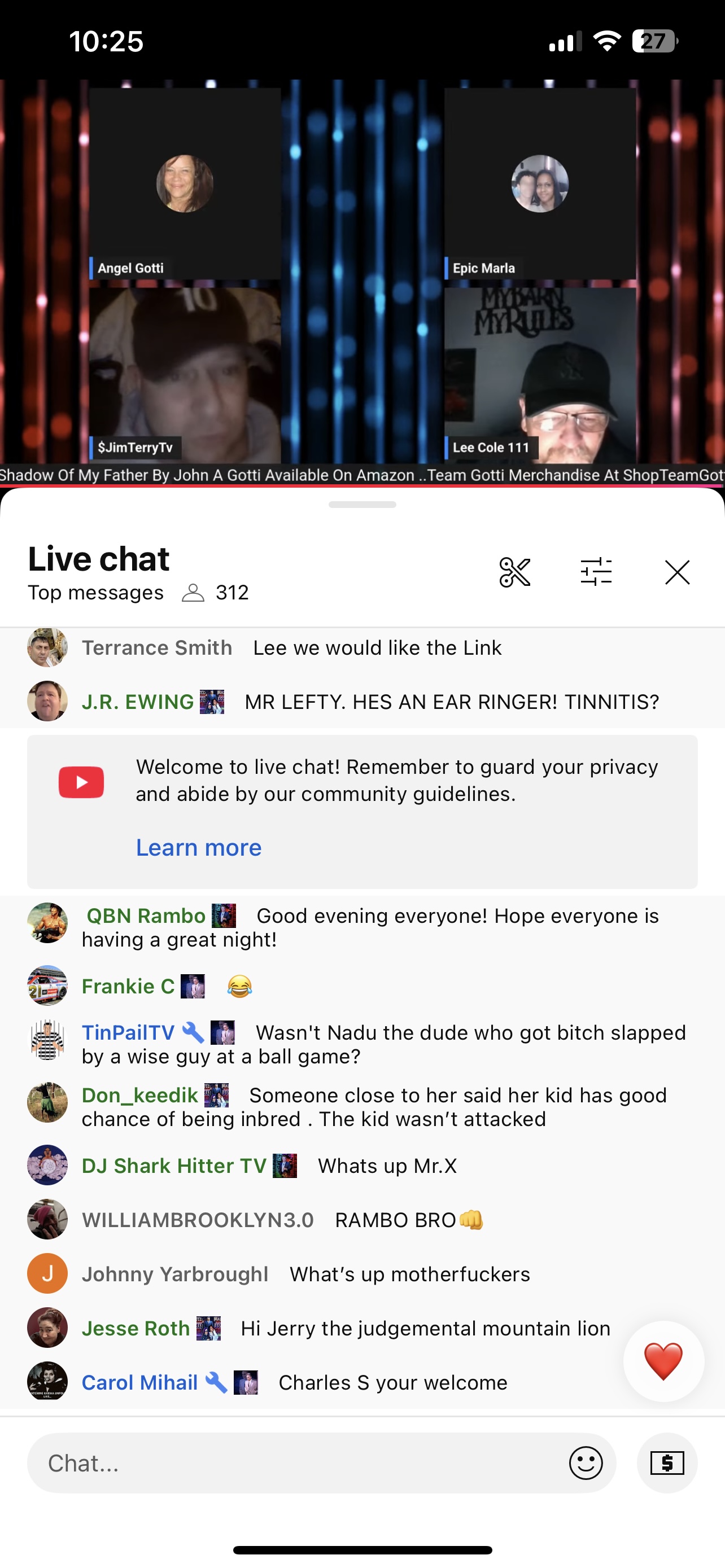Open live chat filter settings
Image resolution: width=725 pixels, height=1568 pixels.
coord(596,572)
